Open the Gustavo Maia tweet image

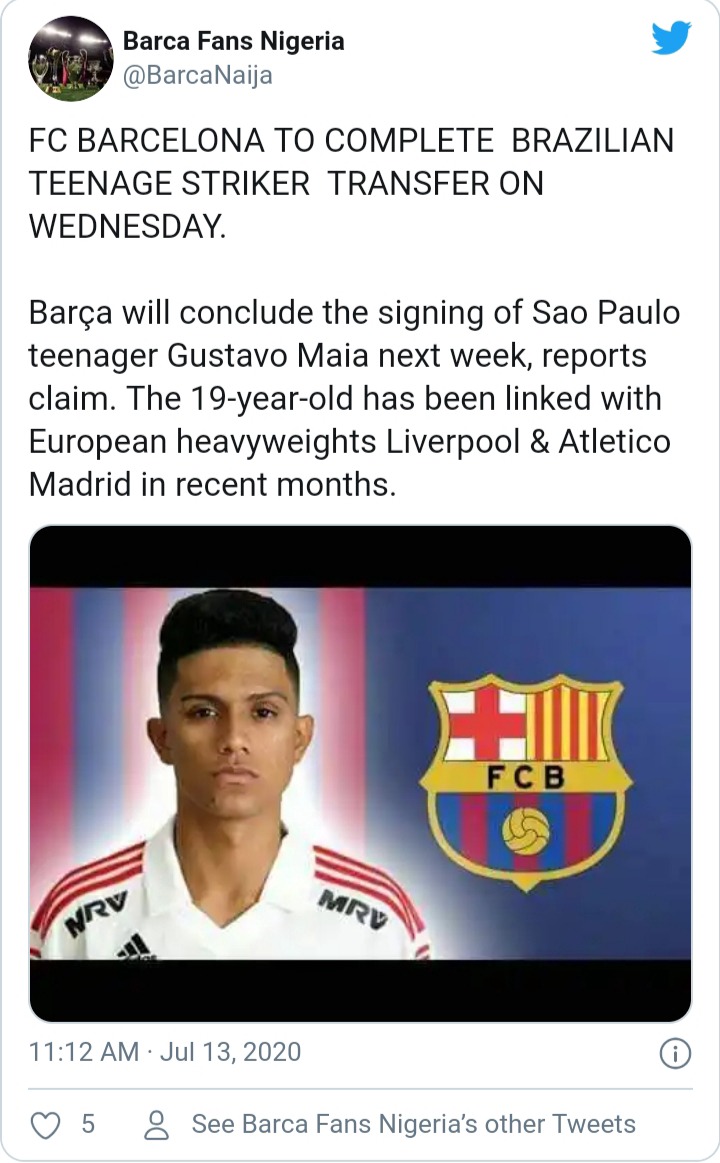tap(360, 774)
